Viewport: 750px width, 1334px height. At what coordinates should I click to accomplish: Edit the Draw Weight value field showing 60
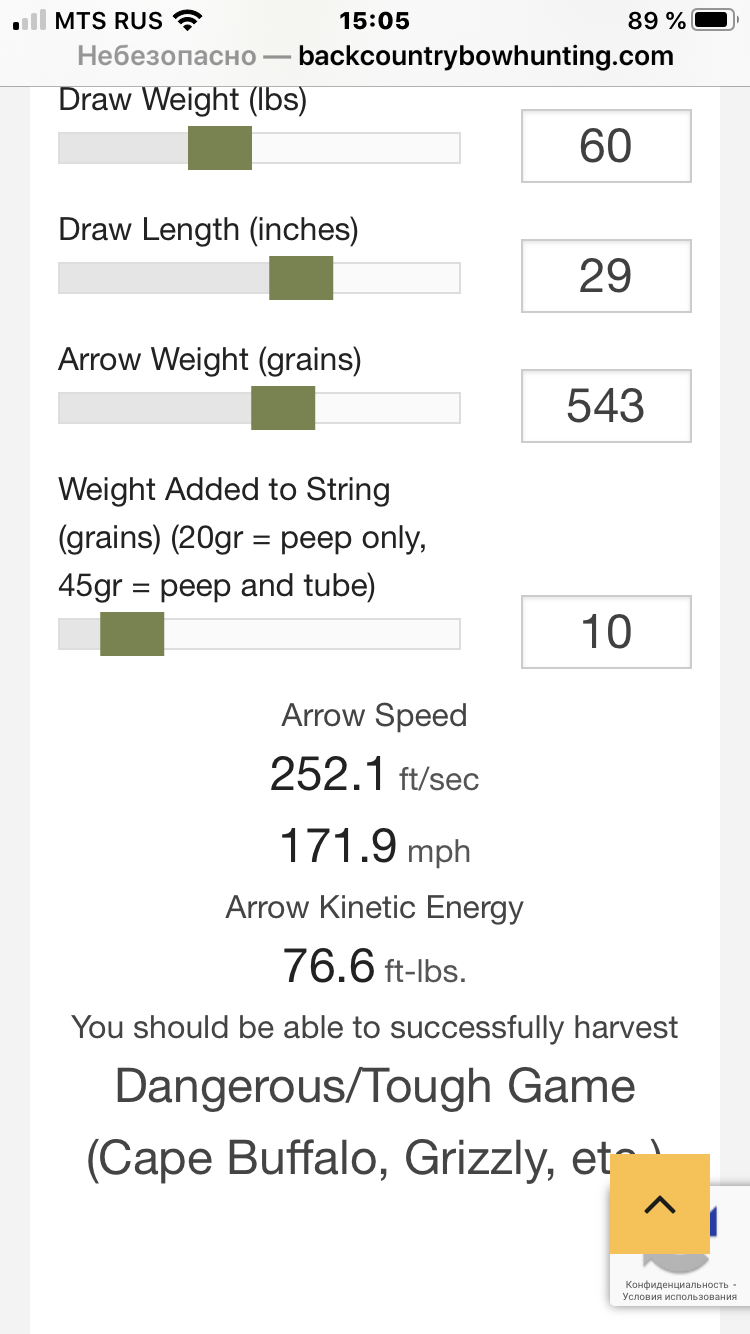[x=606, y=146]
